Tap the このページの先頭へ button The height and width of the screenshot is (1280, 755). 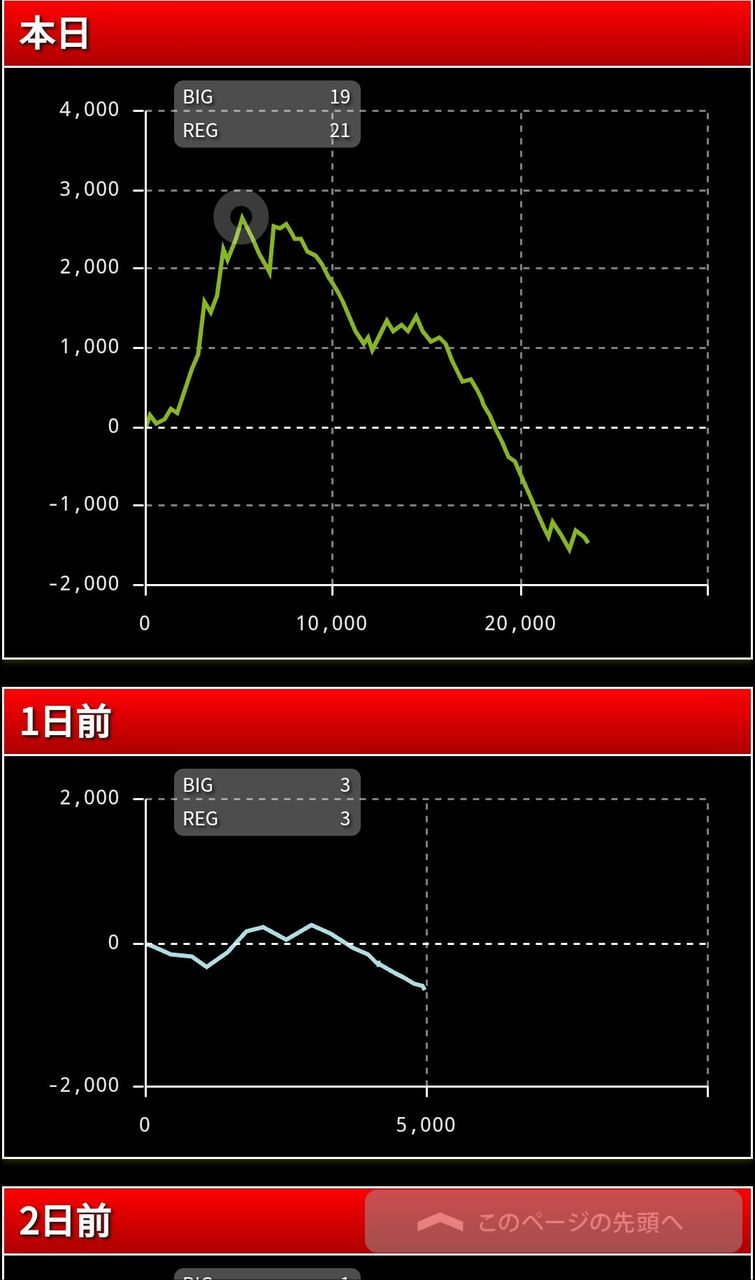pos(554,1221)
